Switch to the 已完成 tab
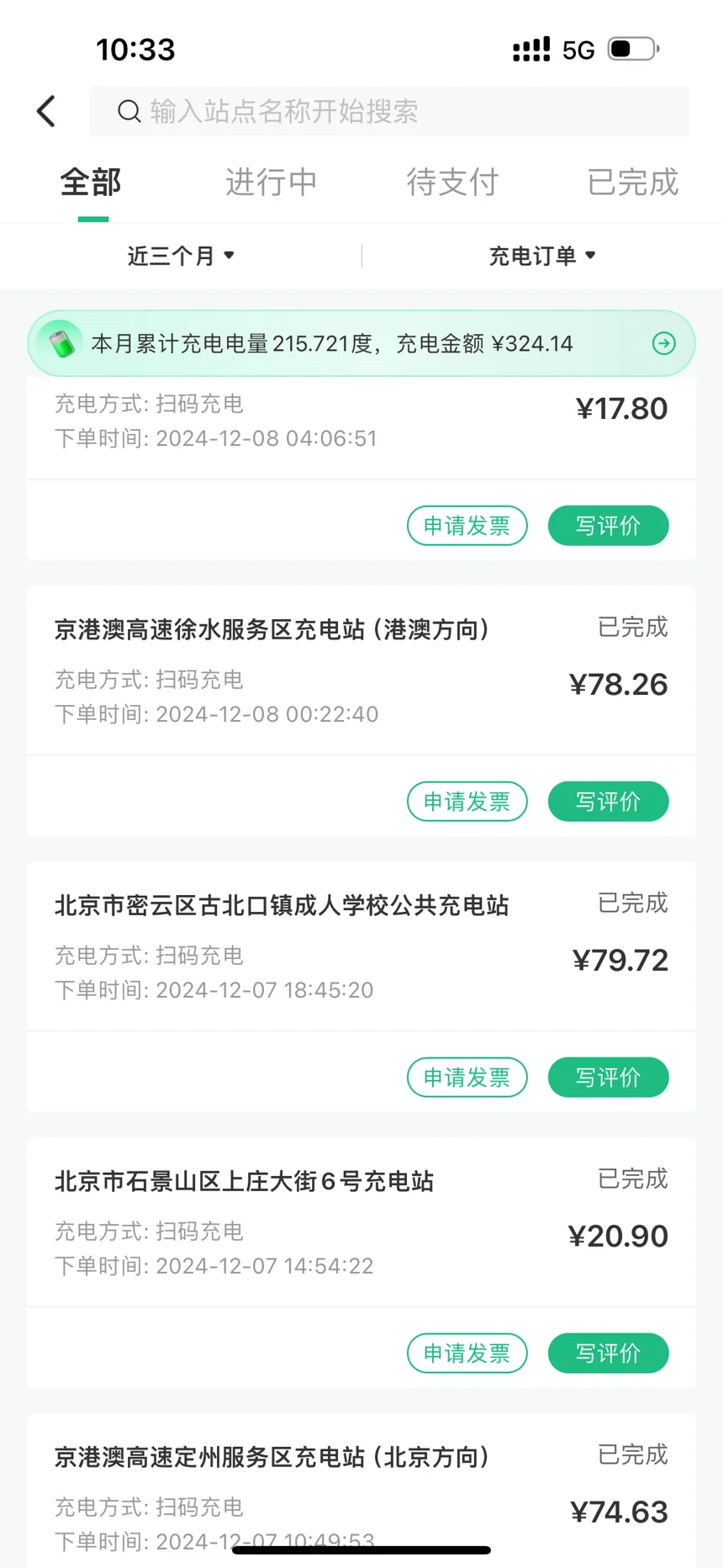 [632, 183]
